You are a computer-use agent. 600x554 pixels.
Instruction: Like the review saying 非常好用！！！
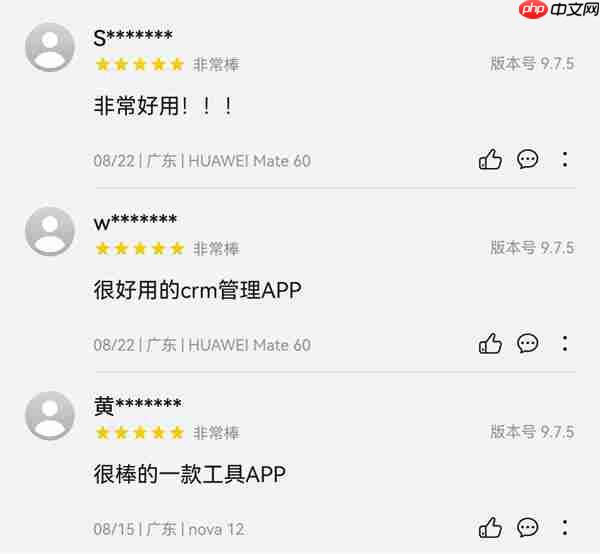pos(490,159)
